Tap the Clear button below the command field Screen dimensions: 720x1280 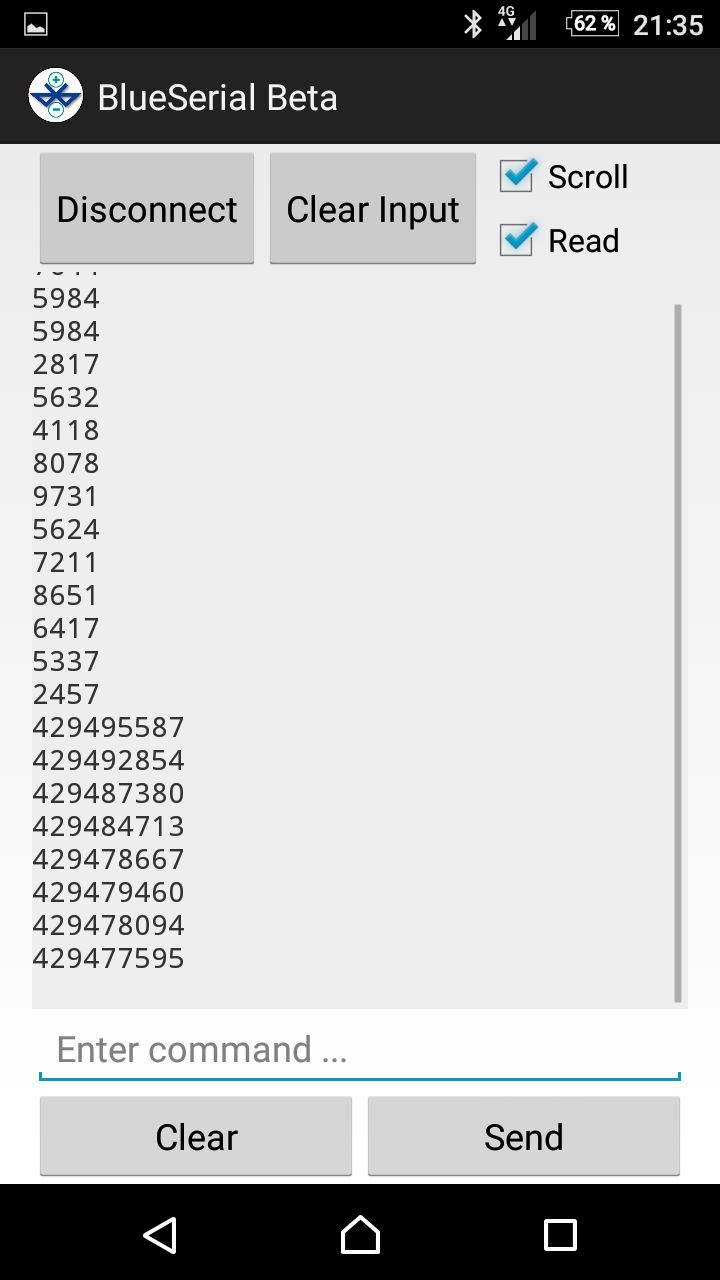(x=196, y=1137)
